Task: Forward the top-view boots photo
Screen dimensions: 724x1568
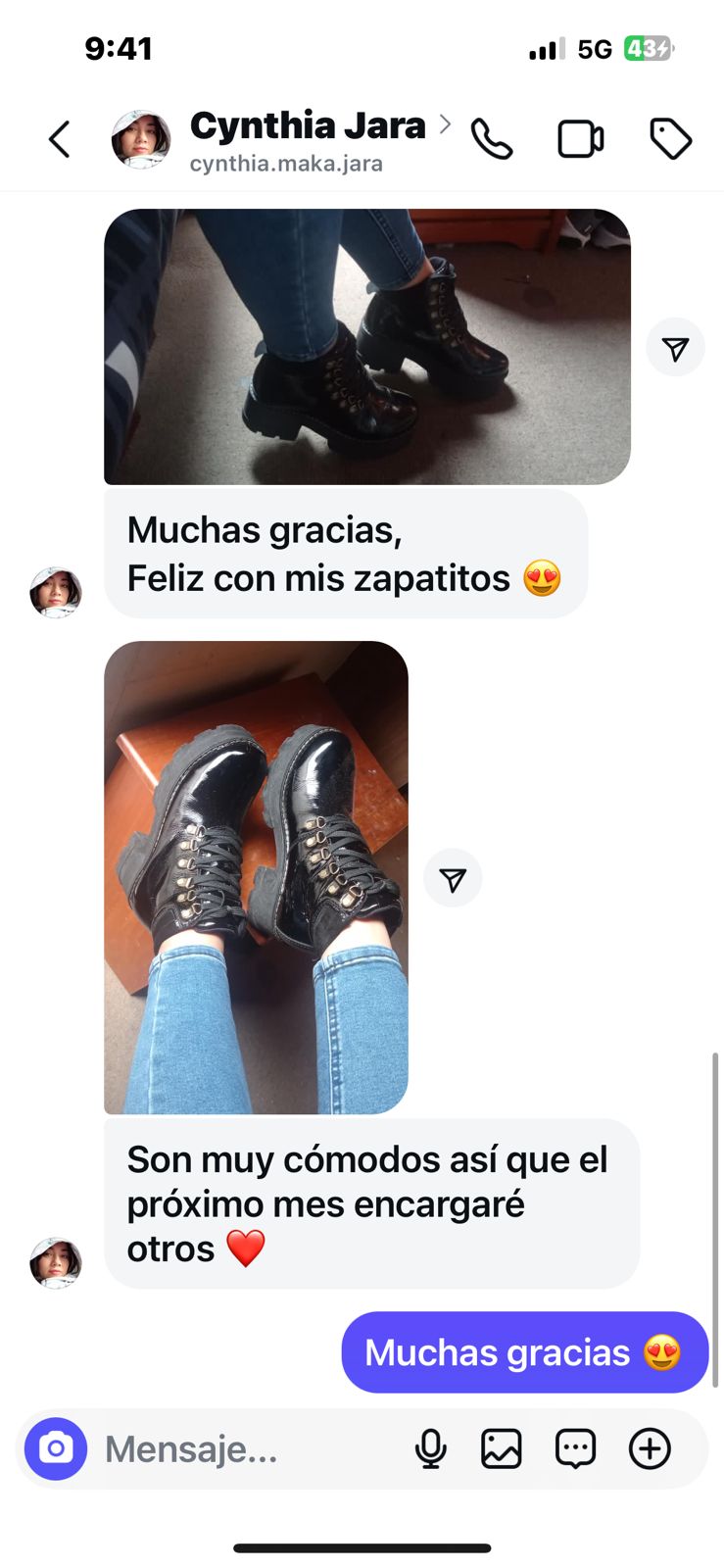Action: [x=453, y=879]
